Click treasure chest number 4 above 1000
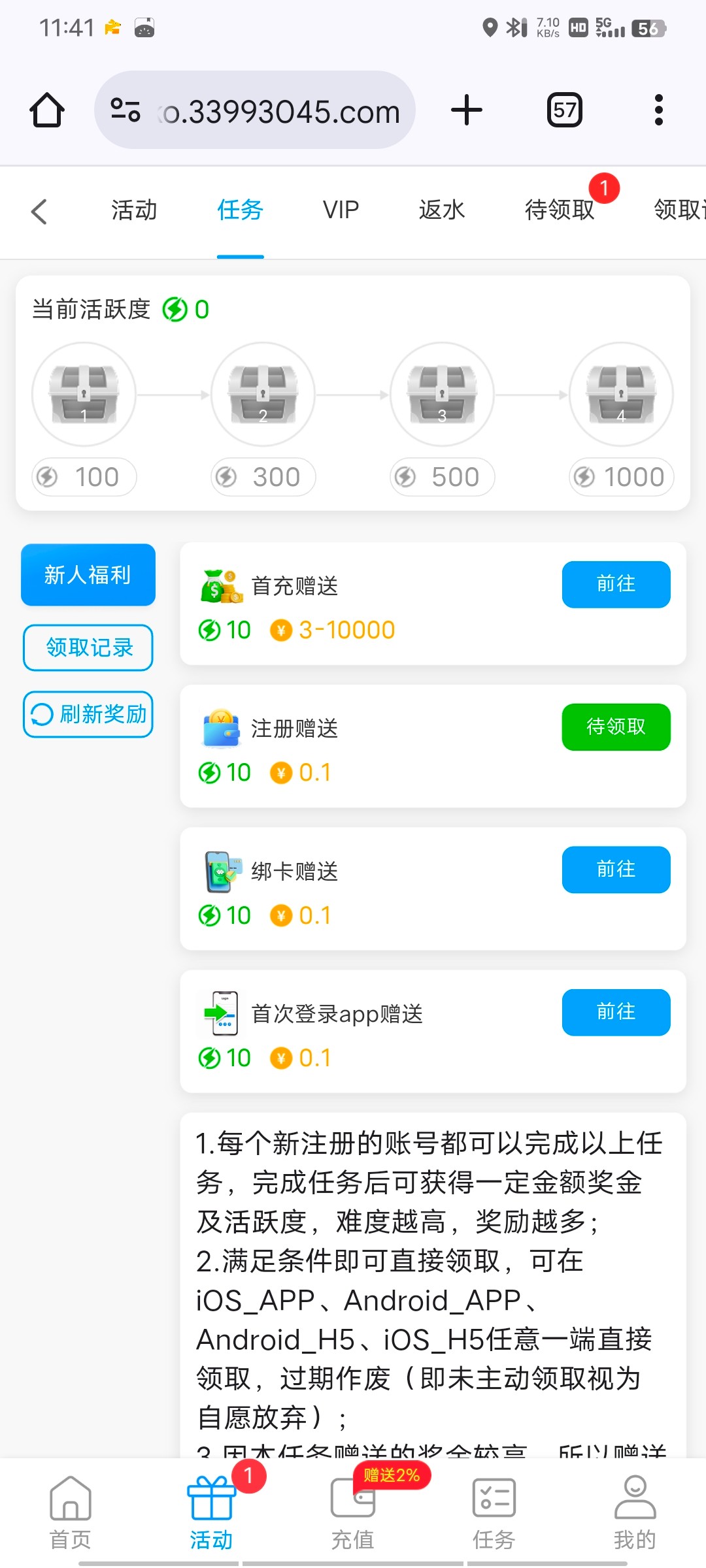The width and height of the screenshot is (706, 1568). [x=621, y=395]
